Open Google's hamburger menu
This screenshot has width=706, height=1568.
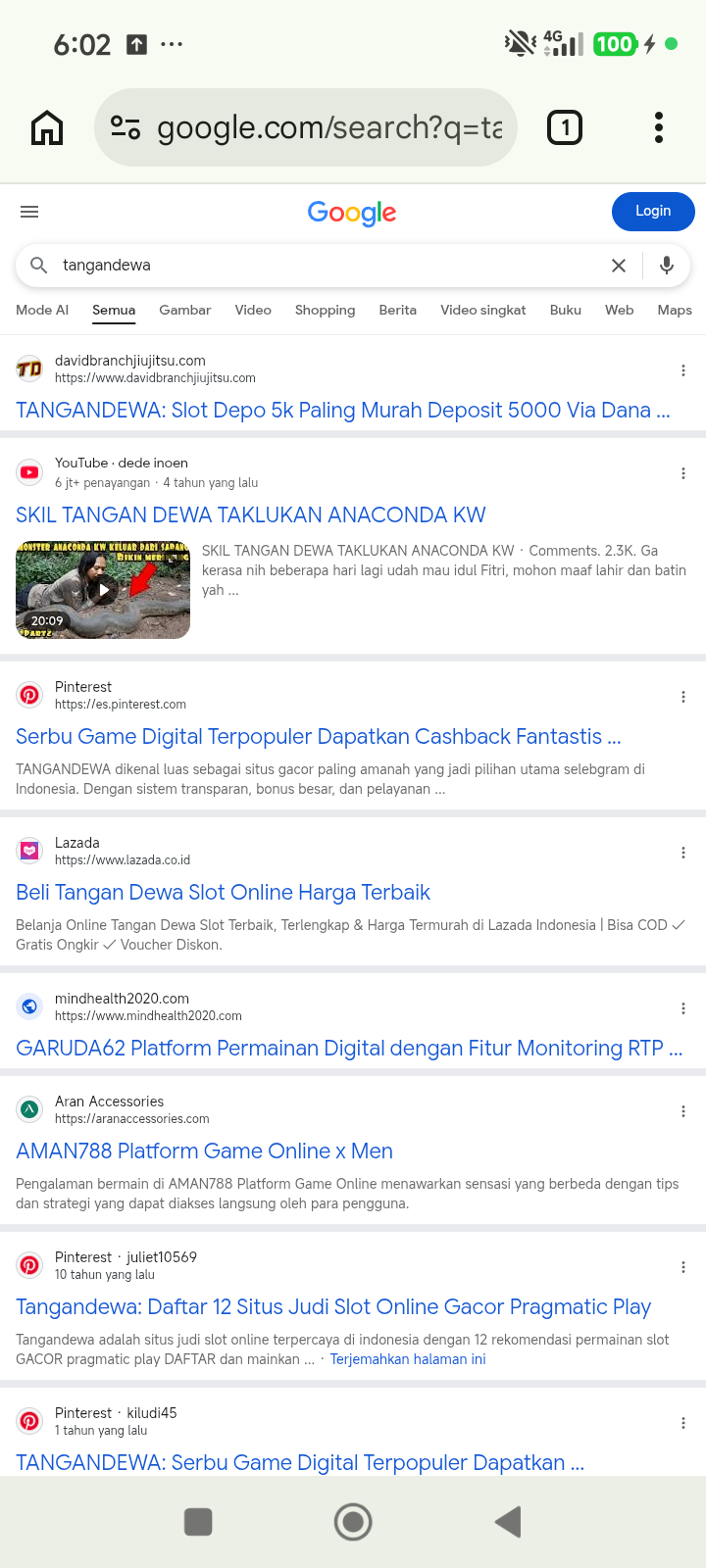(29, 212)
